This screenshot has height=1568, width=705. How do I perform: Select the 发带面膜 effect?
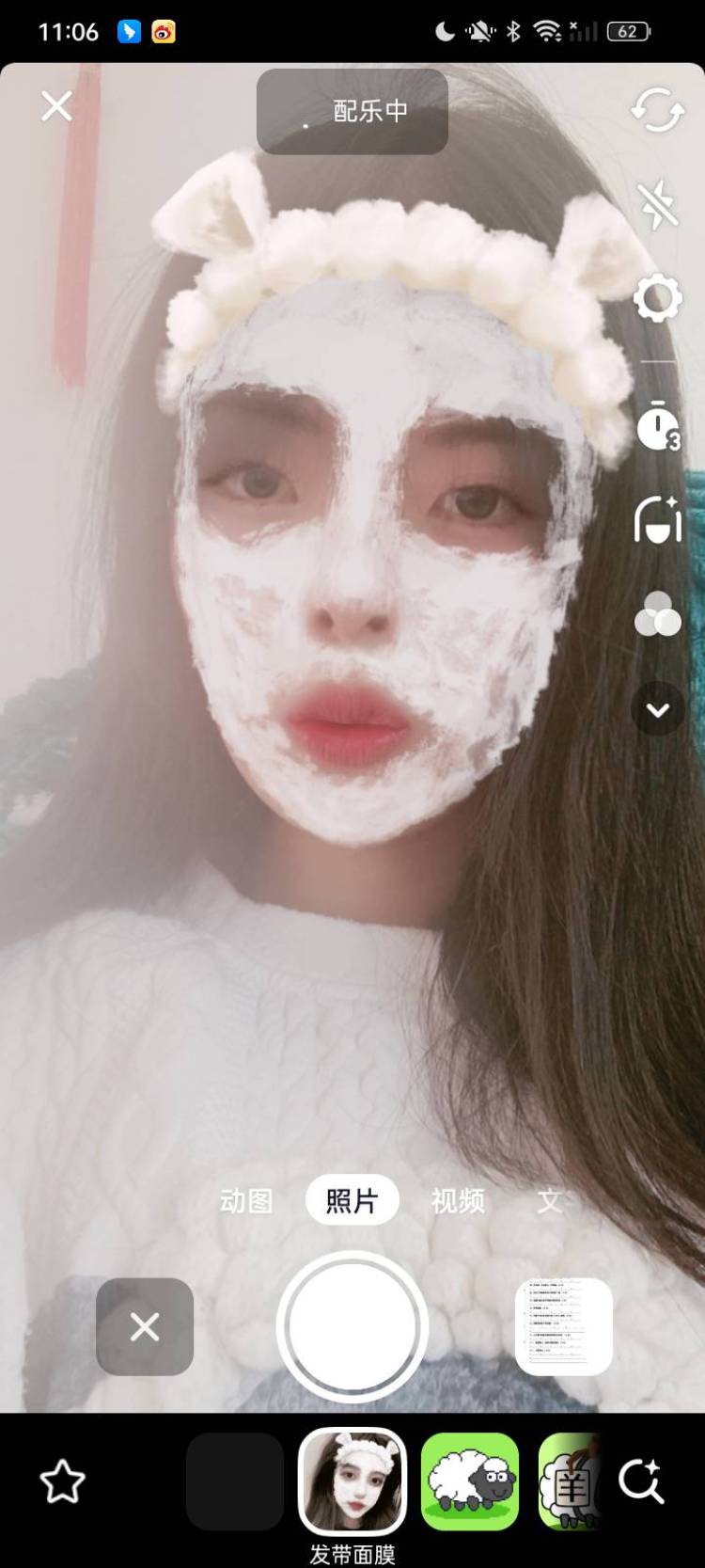pyautogui.click(x=352, y=1481)
